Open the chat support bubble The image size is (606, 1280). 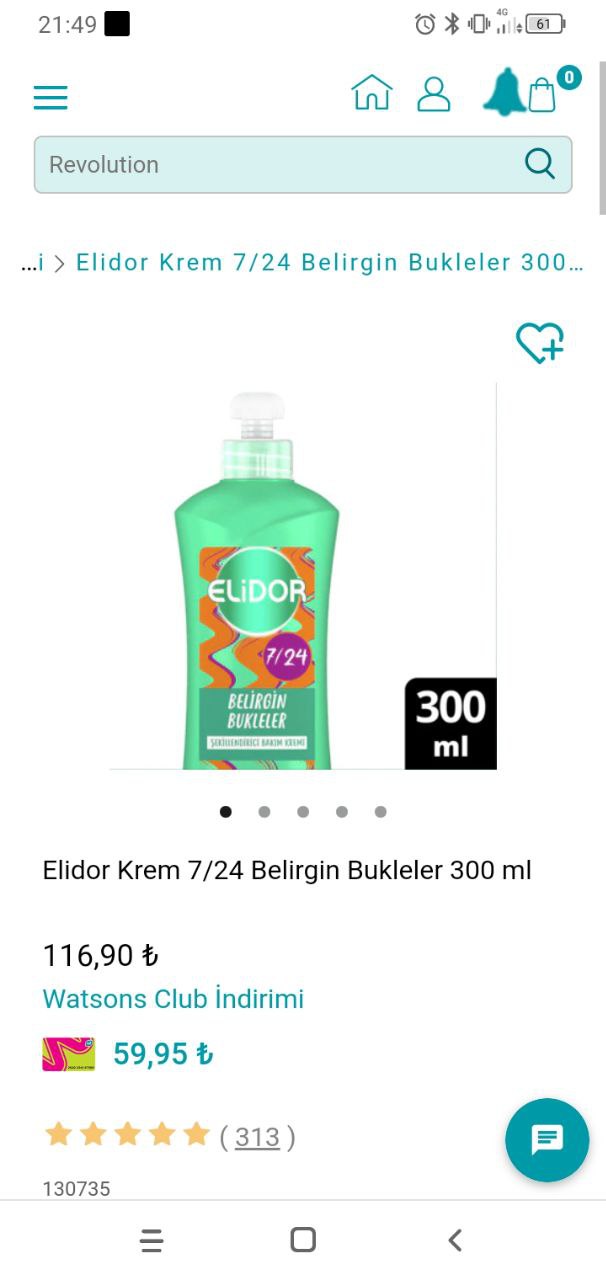pyautogui.click(x=547, y=1140)
